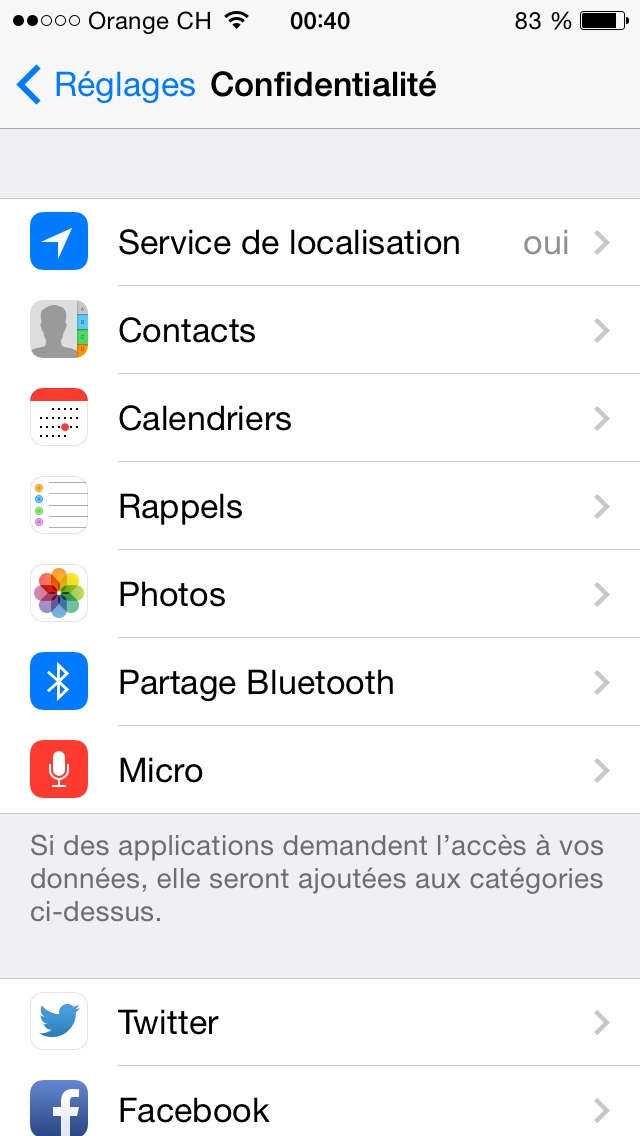The width and height of the screenshot is (640, 1136).
Task: Go back to Réglages
Action: tap(105, 85)
